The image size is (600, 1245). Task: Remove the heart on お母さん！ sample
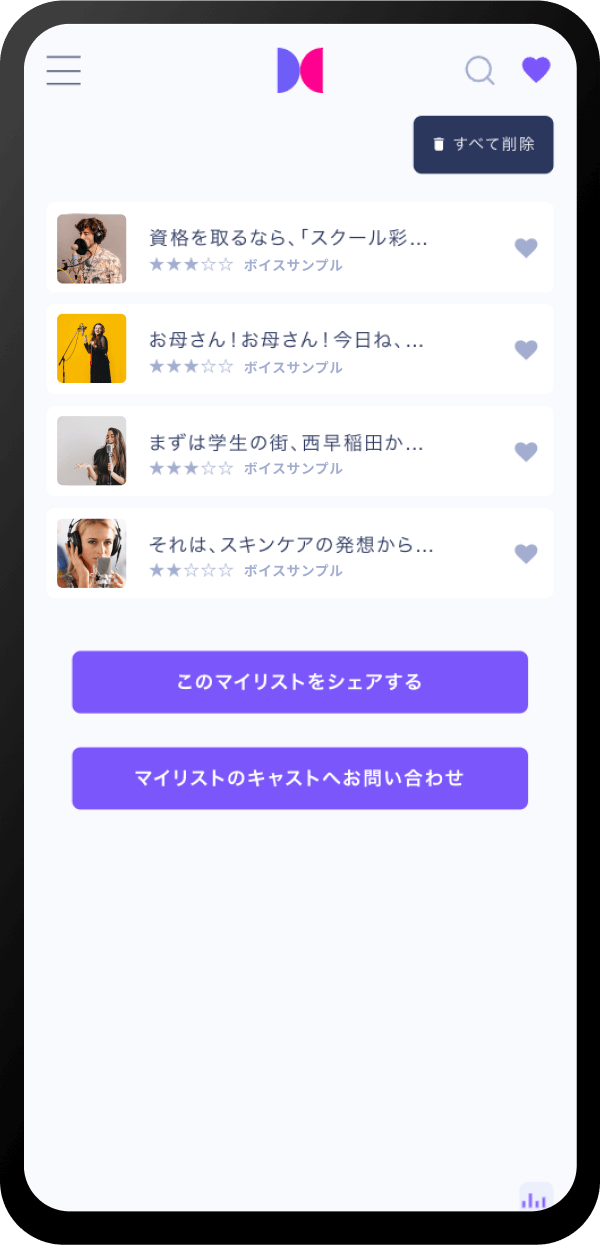click(x=526, y=350)
